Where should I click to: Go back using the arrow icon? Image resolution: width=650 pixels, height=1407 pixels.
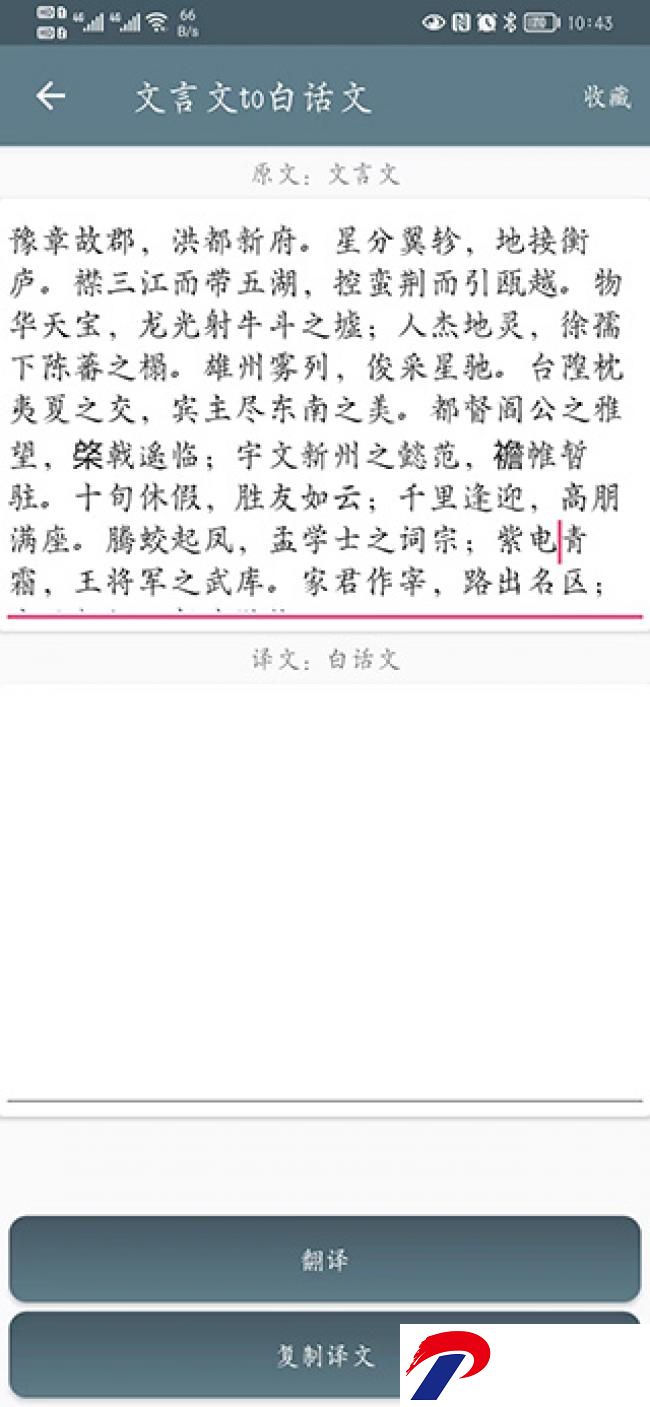[51, 96]
